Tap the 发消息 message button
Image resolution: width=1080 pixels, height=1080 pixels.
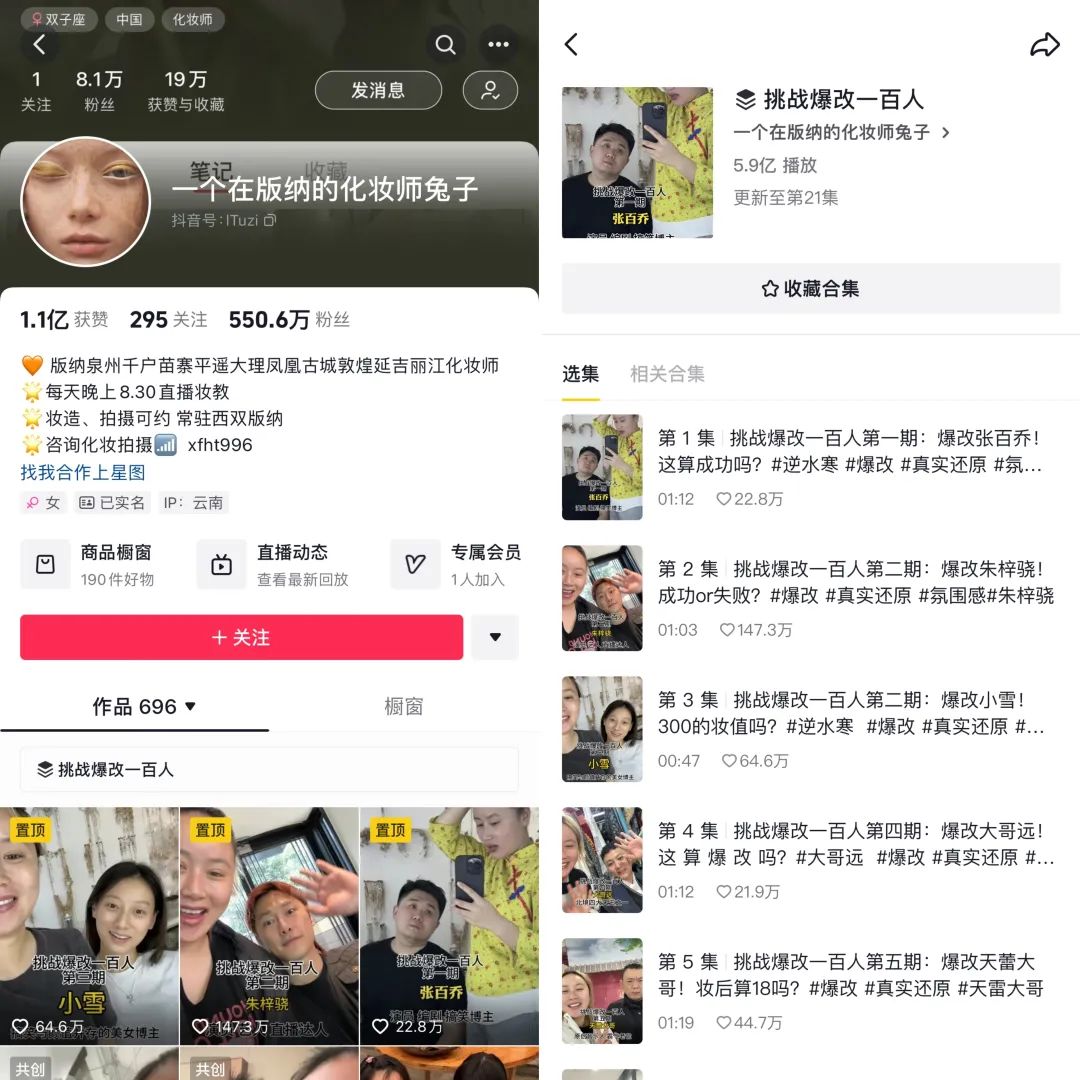(x=378, y=90)
